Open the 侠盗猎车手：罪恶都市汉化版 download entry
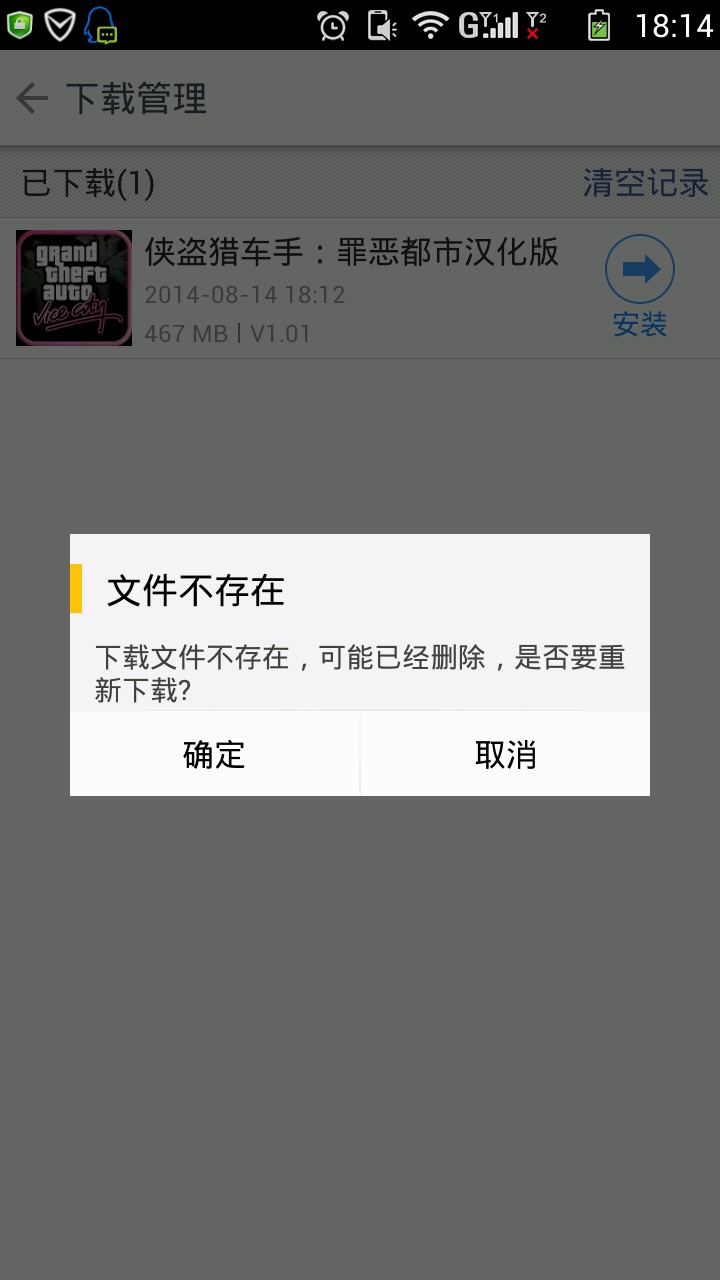Viewport: 720px width, 1280px height. pos(350,289)
